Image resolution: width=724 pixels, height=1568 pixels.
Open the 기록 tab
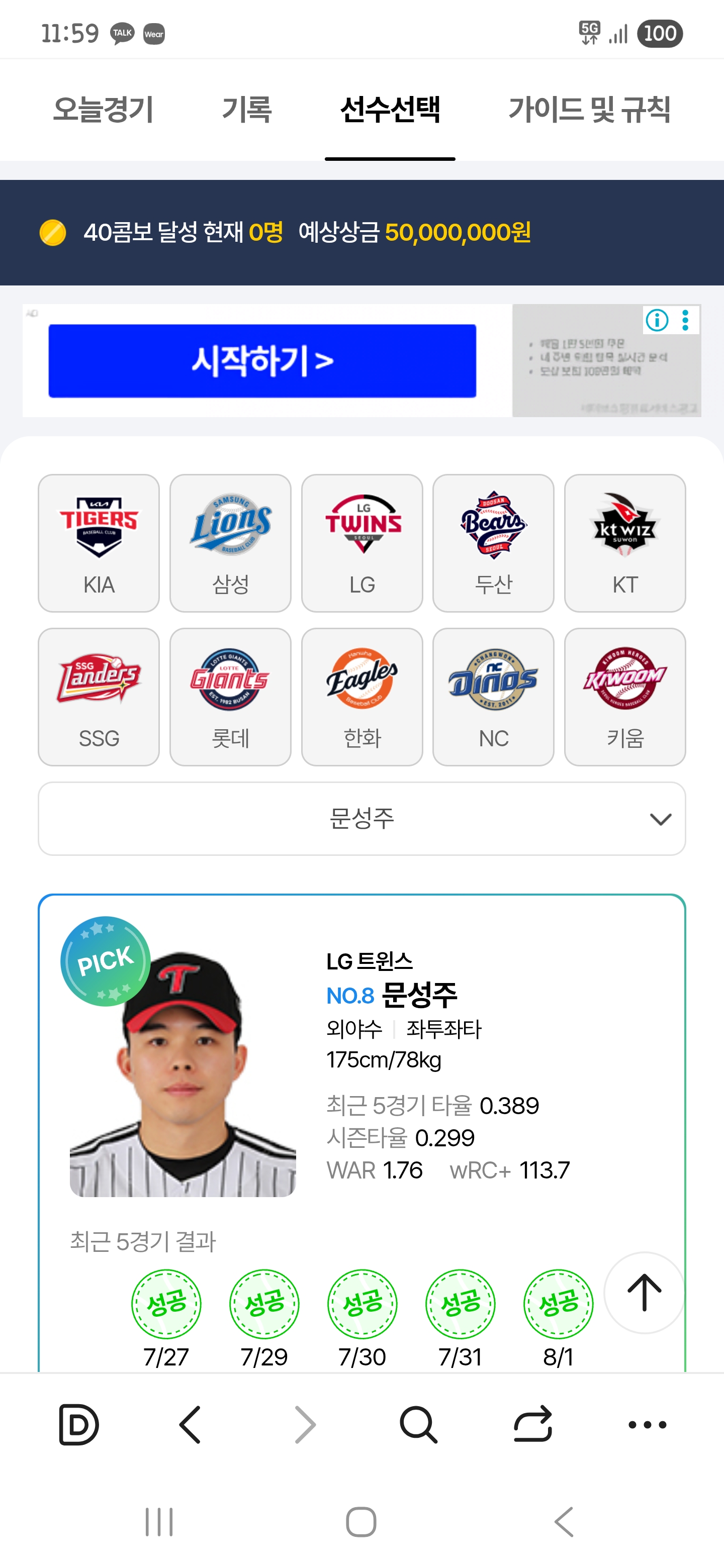click(x=246, y=110)
